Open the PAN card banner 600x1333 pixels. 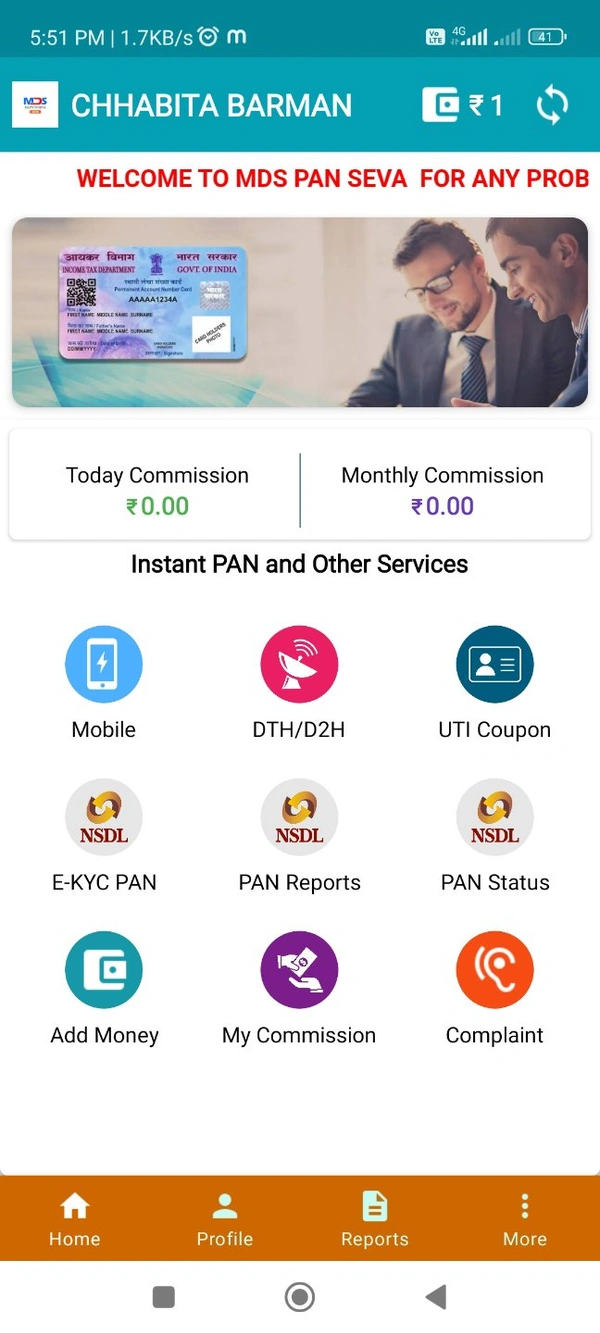tap(299, 312)
